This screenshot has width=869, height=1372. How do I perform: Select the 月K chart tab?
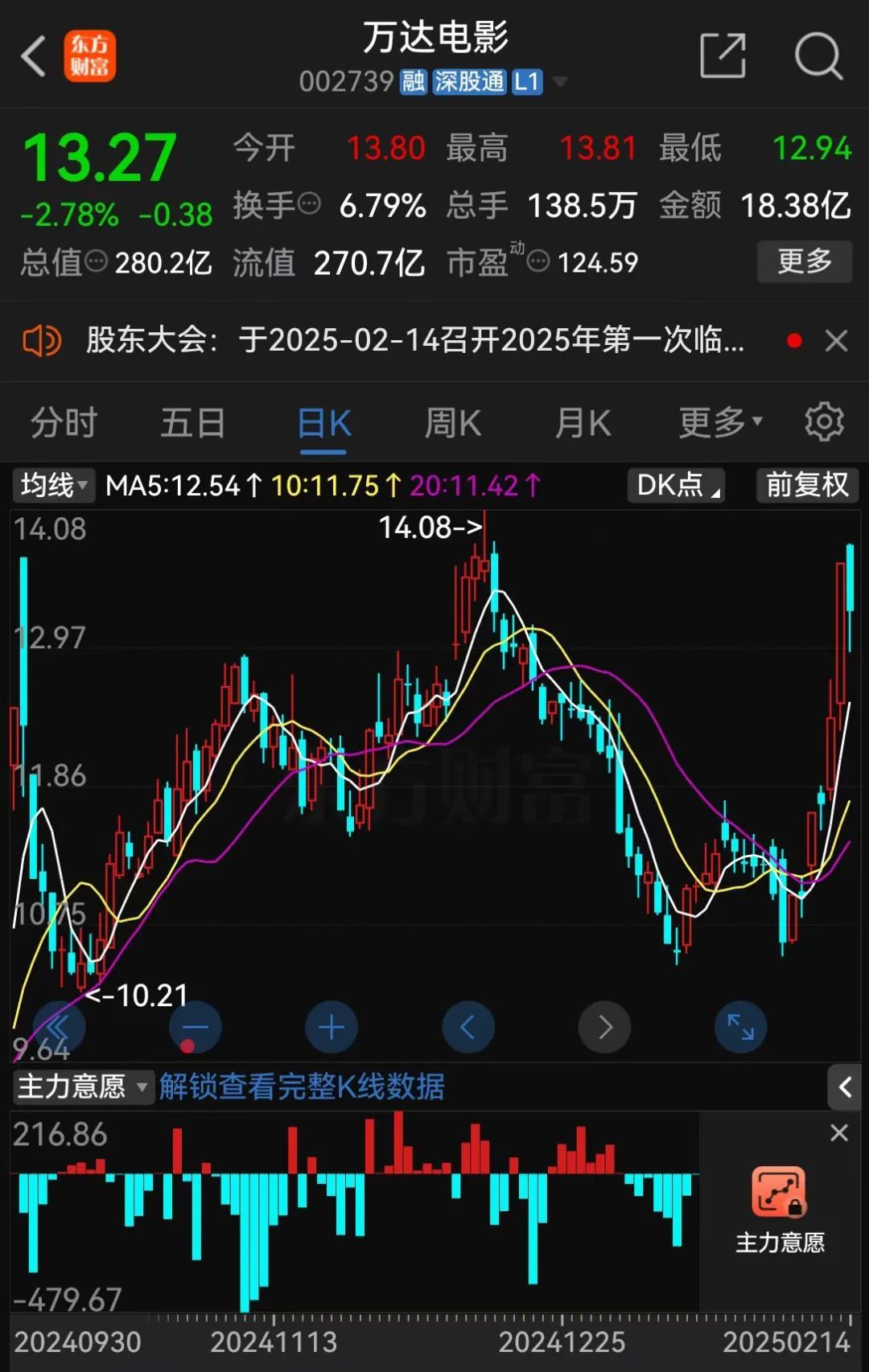[583, 423]
